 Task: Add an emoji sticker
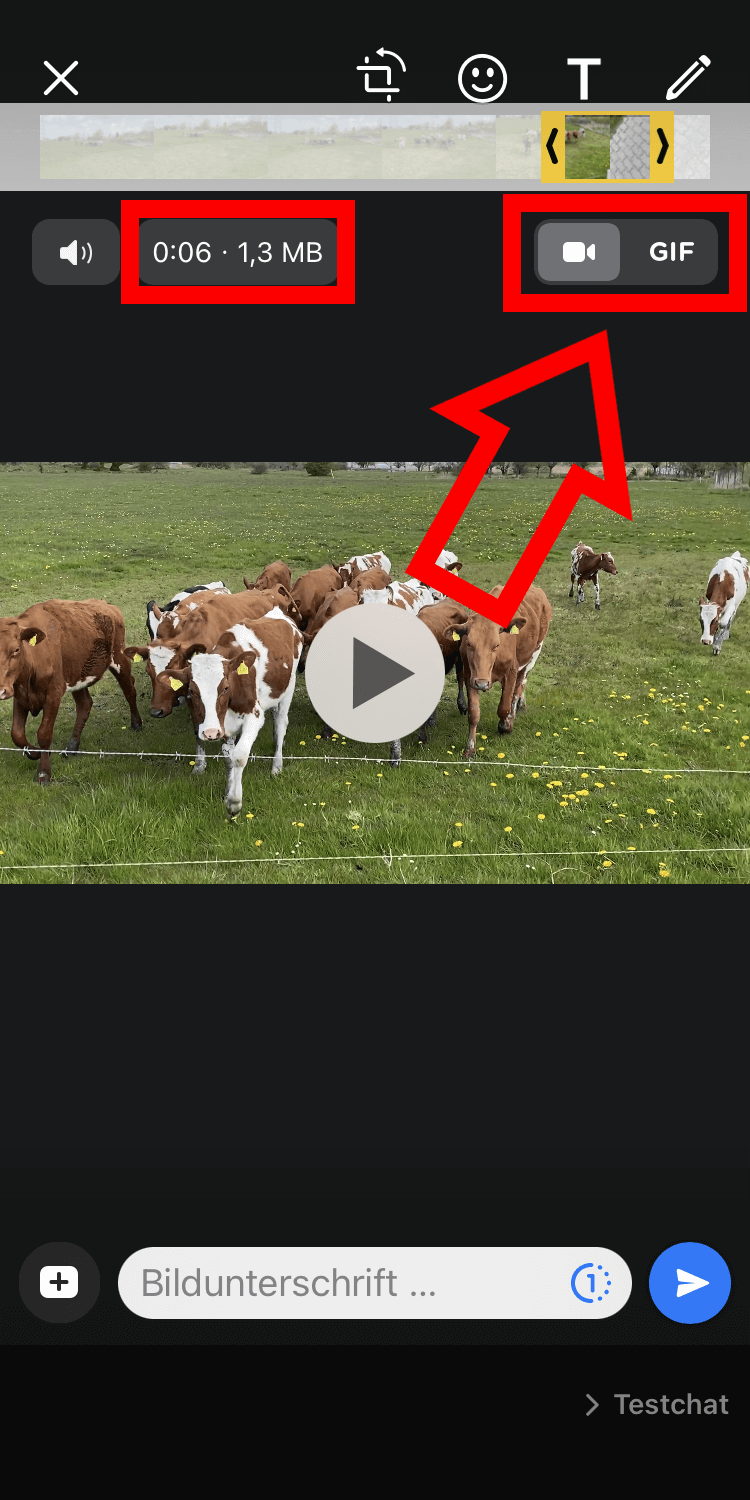coord(482,77)
